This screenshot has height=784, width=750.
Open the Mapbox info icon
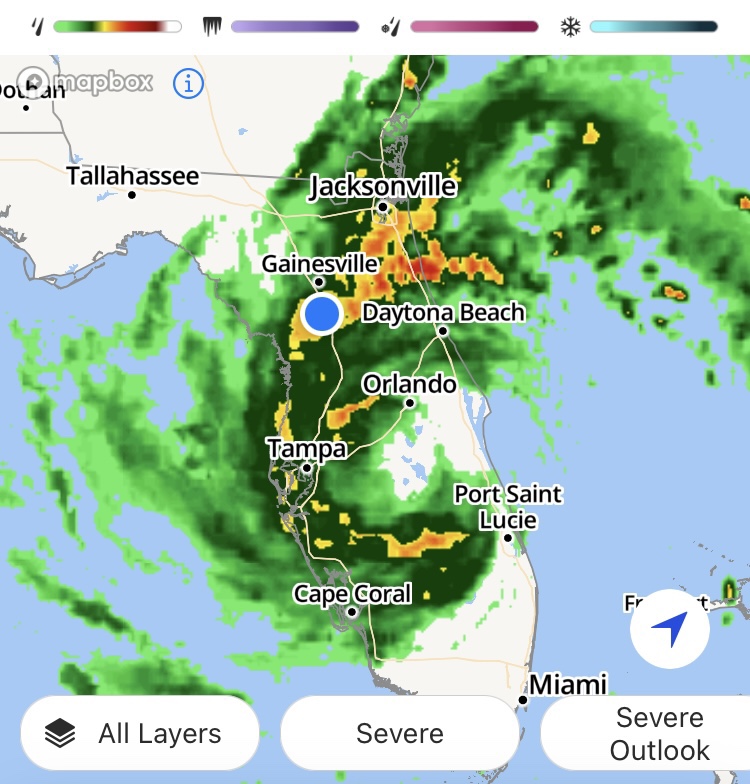click(188, 83)
